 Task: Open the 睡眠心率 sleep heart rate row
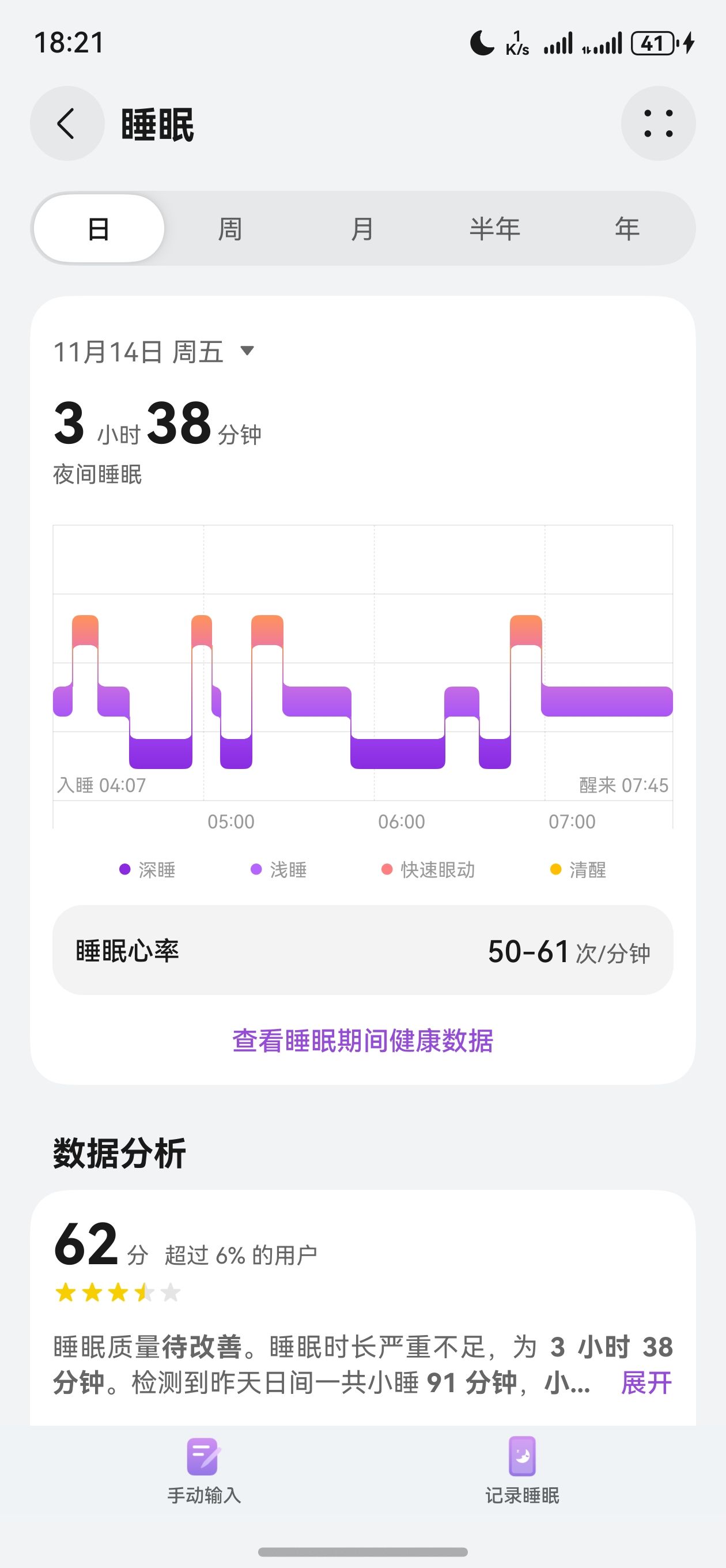[x=362, y=951]
